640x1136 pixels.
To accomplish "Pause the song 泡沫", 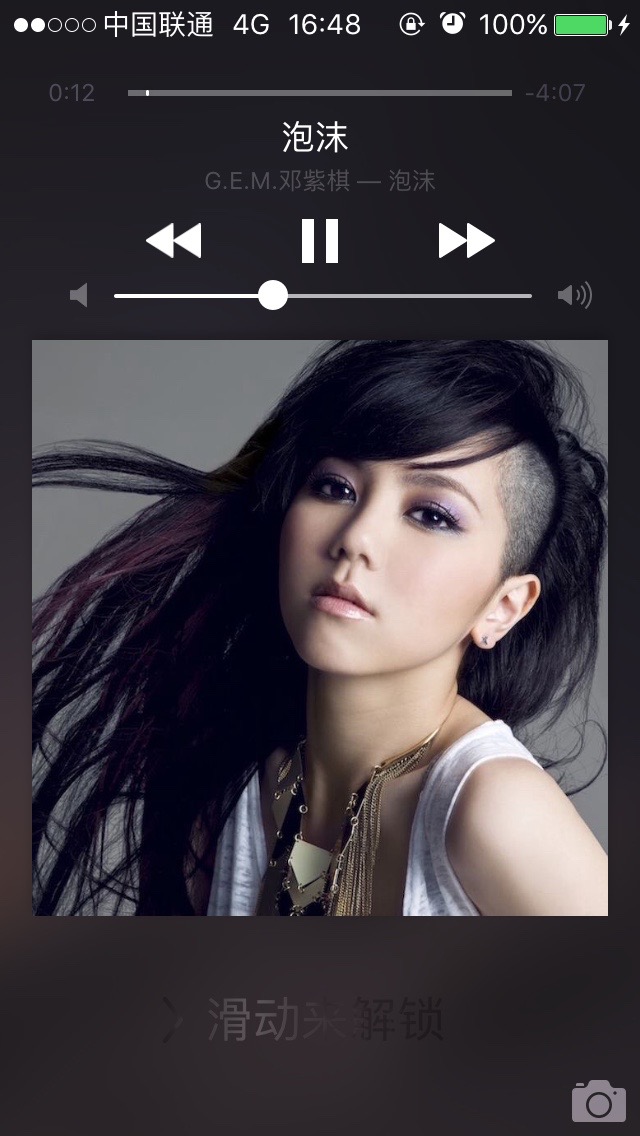I will pyautogui.click(x=320, y=241).
